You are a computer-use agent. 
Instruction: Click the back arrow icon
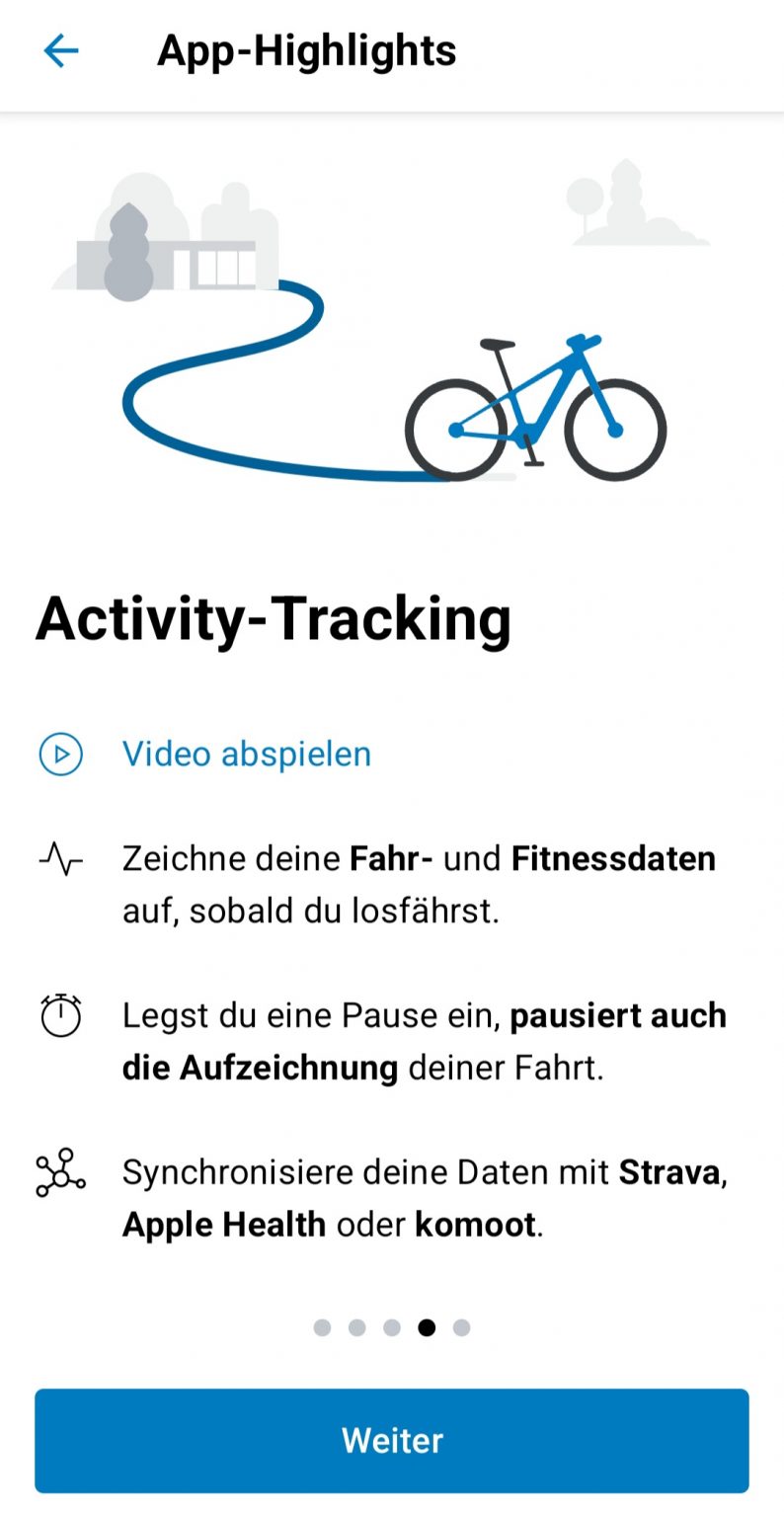click(60, 50)
